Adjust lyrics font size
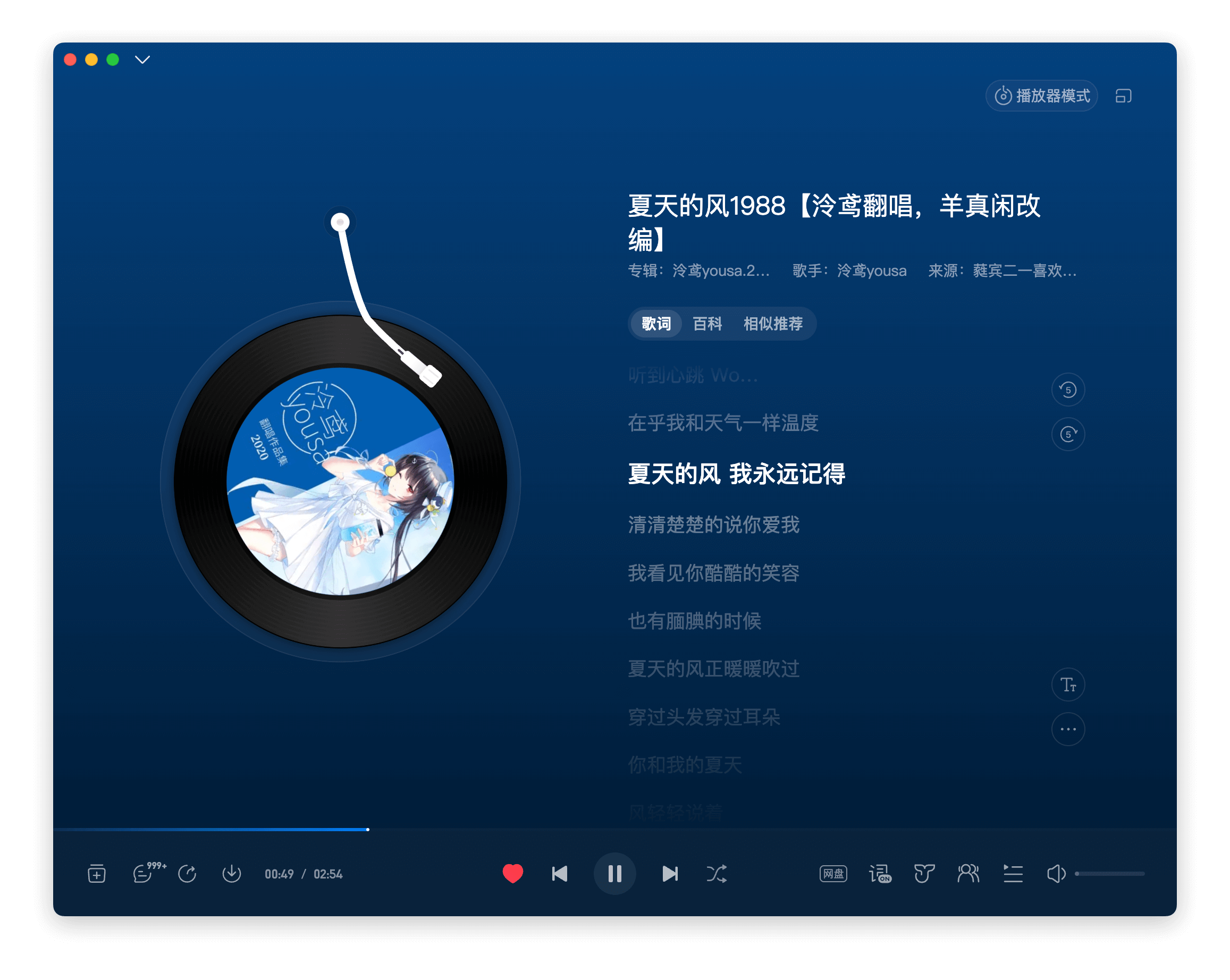Image resolution: width=1230 pixels, height=980 pixels. (x=1067, y=685)
